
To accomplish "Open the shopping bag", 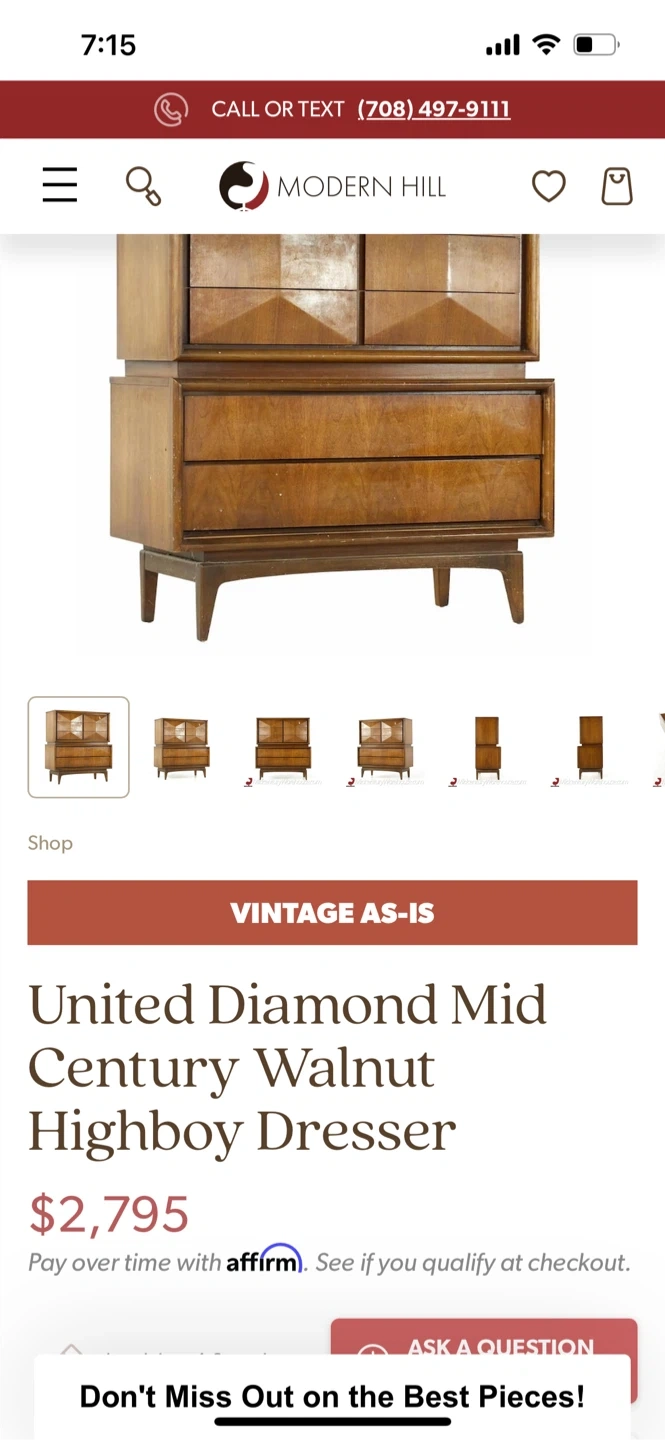I will click(617, 186).
